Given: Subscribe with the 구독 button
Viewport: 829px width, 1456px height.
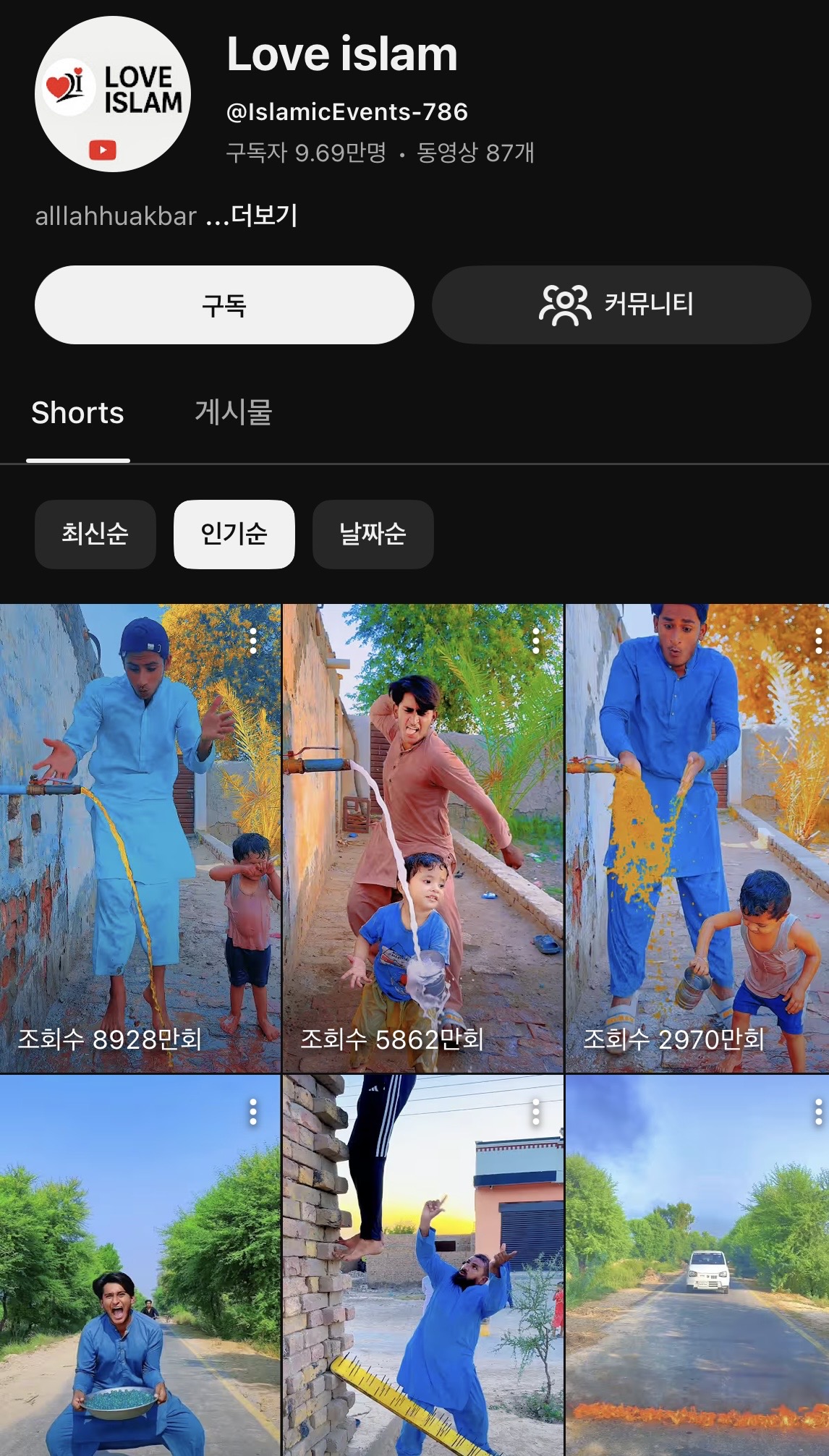Looking at the screenshot, I should 224,305.
